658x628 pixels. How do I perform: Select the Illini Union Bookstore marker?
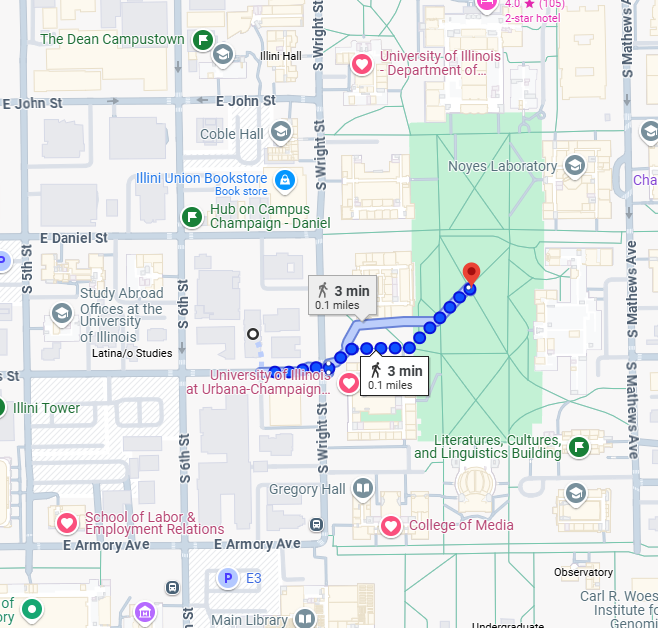(x=285, y=181)
